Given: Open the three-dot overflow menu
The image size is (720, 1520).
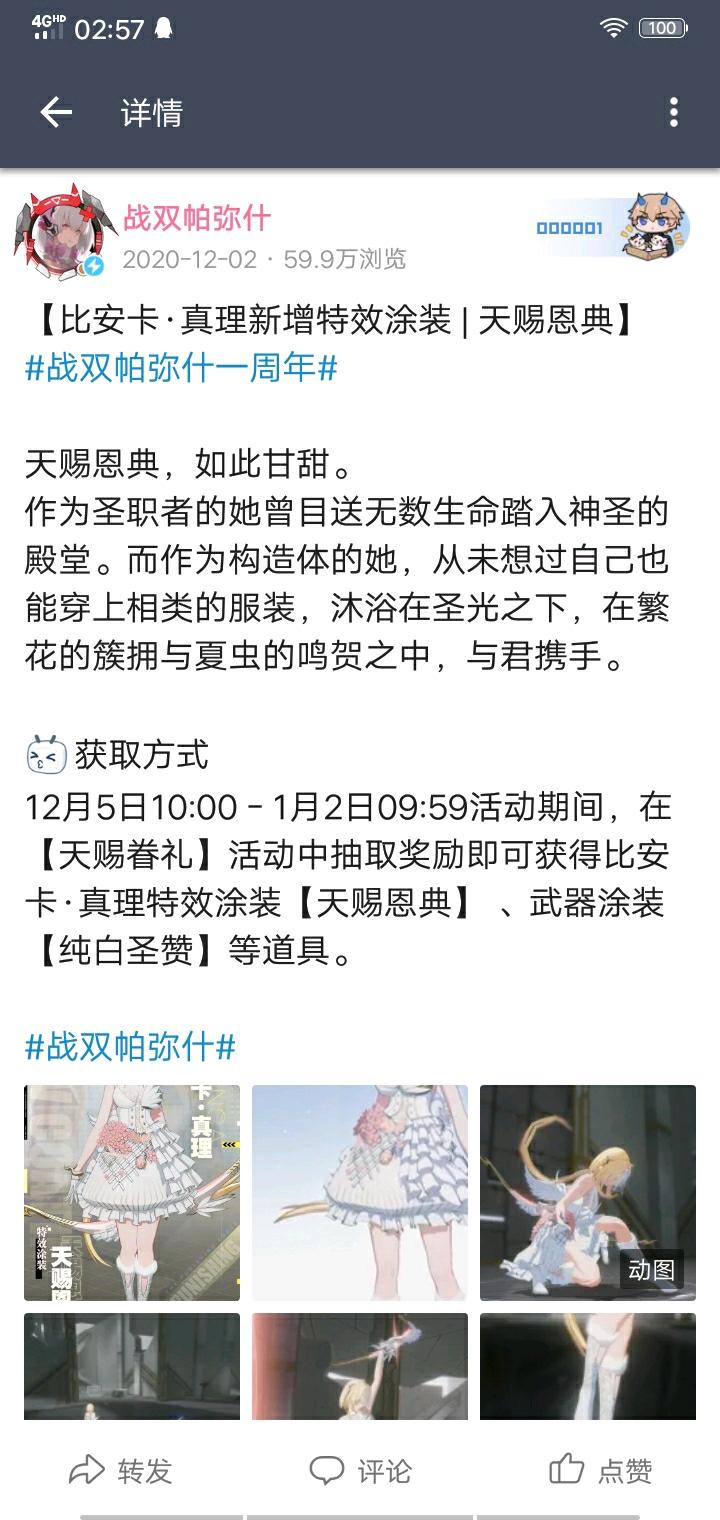Looking at the screenshot, I should click(674, 113).
